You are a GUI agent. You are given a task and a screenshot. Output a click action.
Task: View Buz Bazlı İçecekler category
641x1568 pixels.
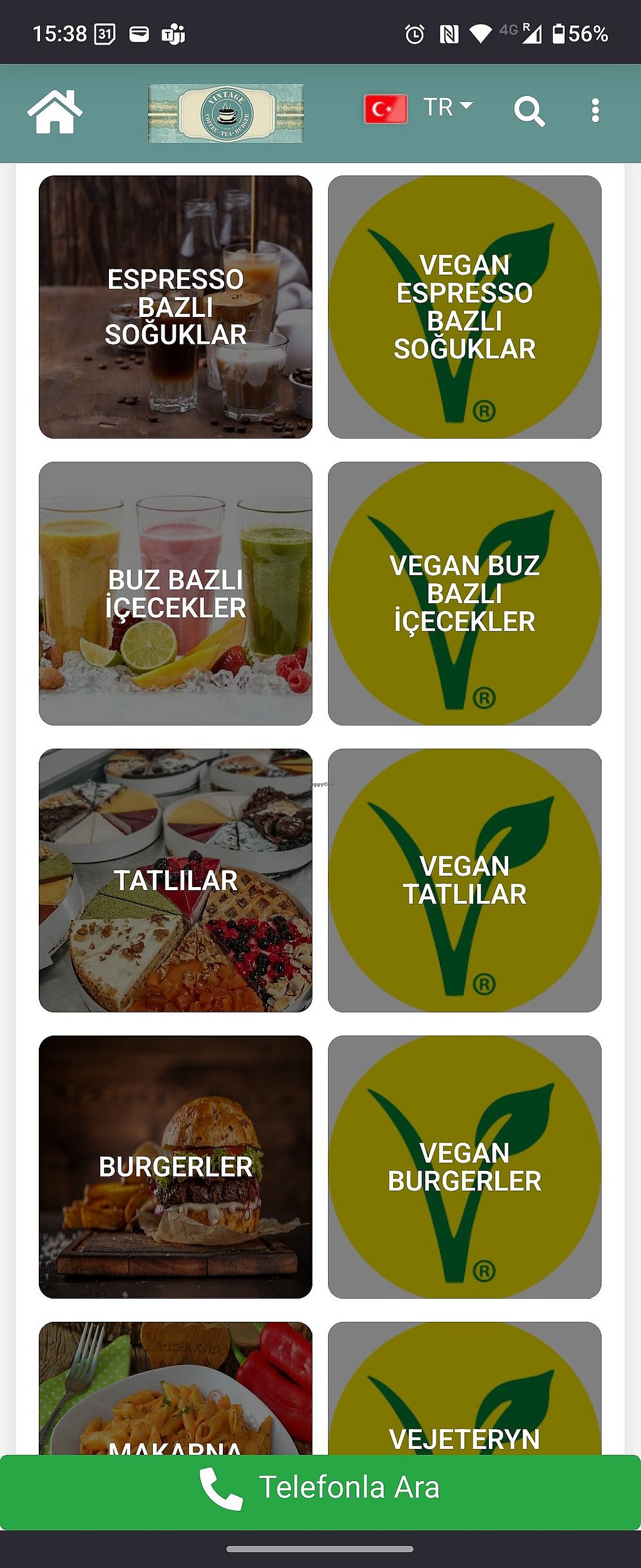click(175, 593)
